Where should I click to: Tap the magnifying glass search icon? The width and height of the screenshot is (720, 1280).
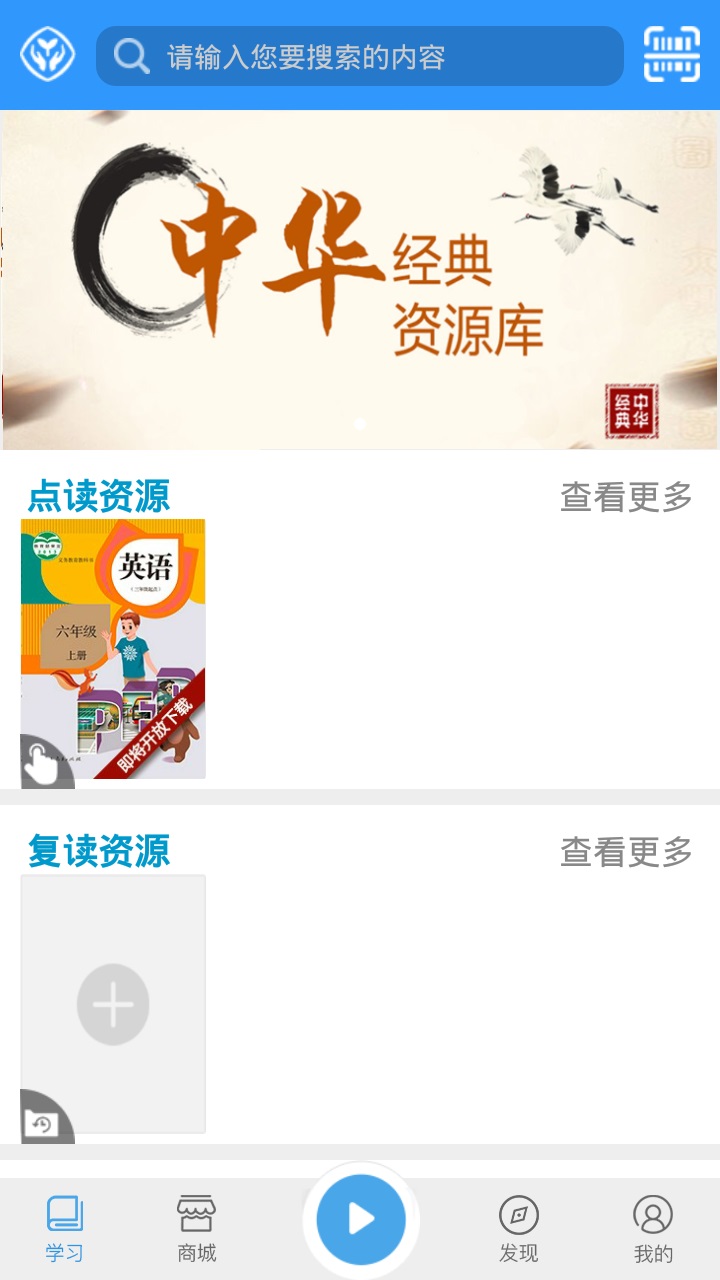tap(131, 57)
